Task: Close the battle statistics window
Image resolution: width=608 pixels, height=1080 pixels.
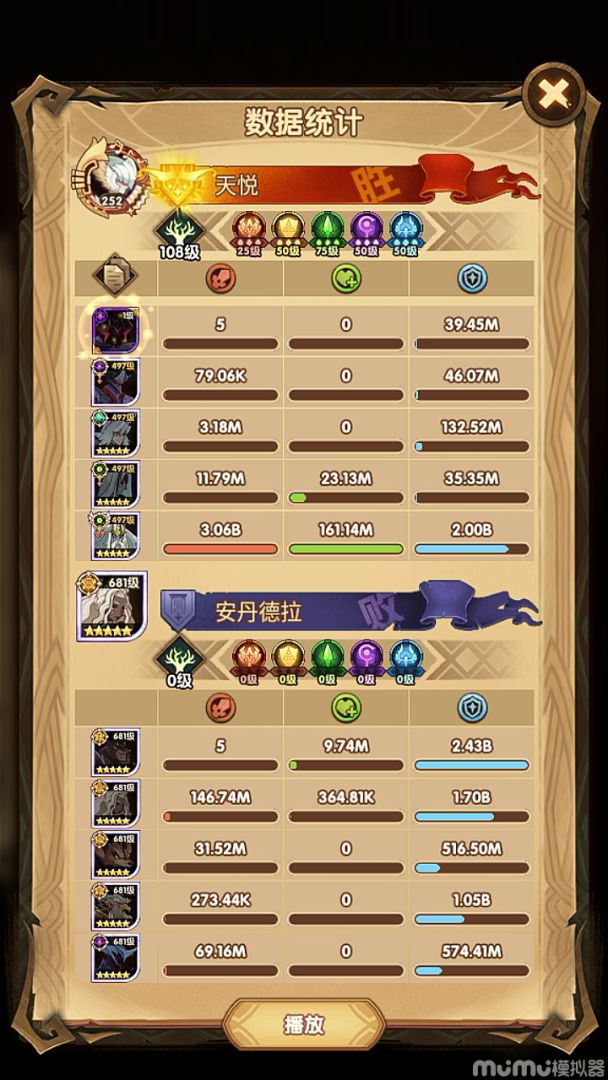Action: (553, 94)
